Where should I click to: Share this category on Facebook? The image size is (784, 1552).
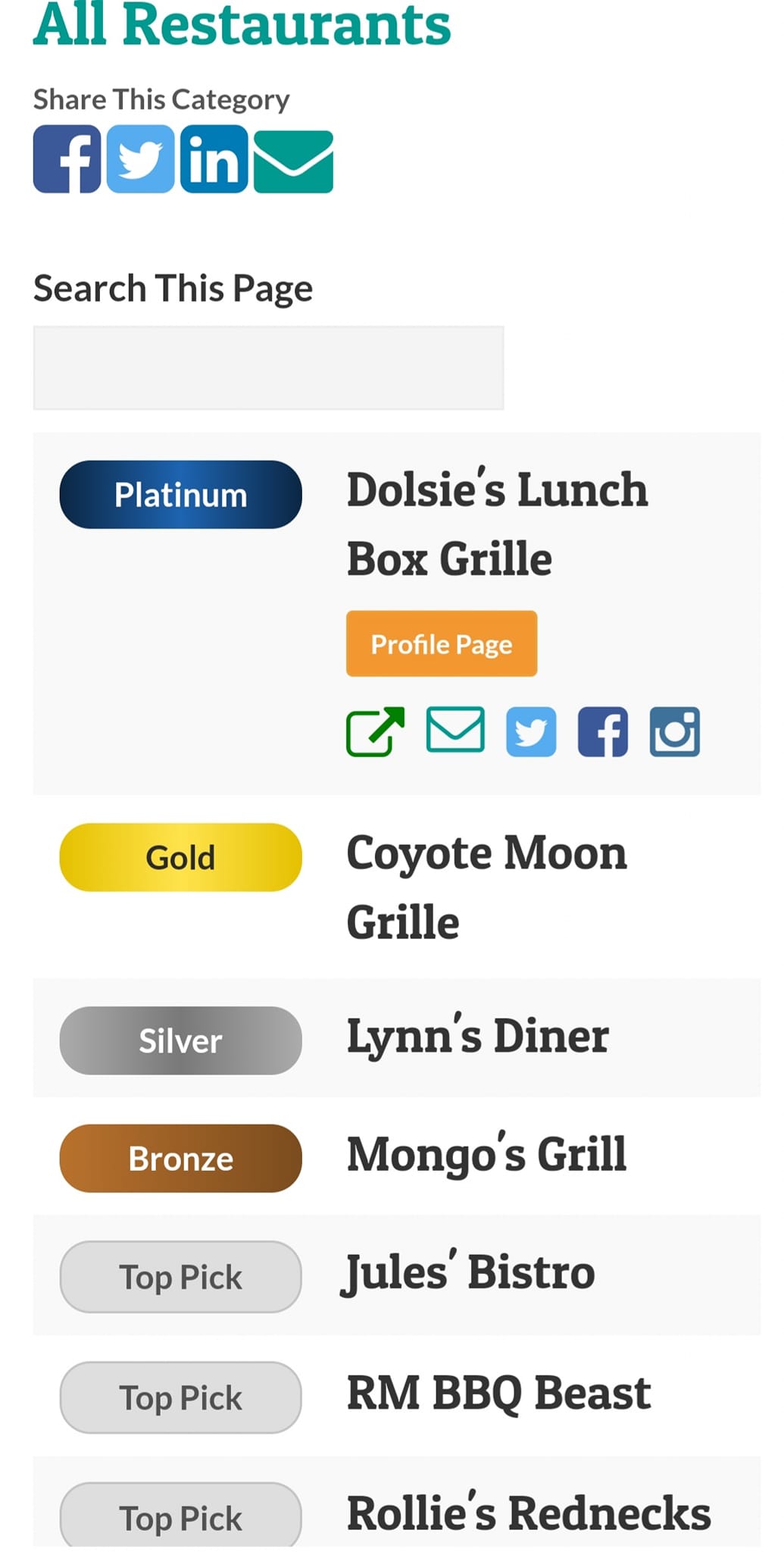point(67,159)
